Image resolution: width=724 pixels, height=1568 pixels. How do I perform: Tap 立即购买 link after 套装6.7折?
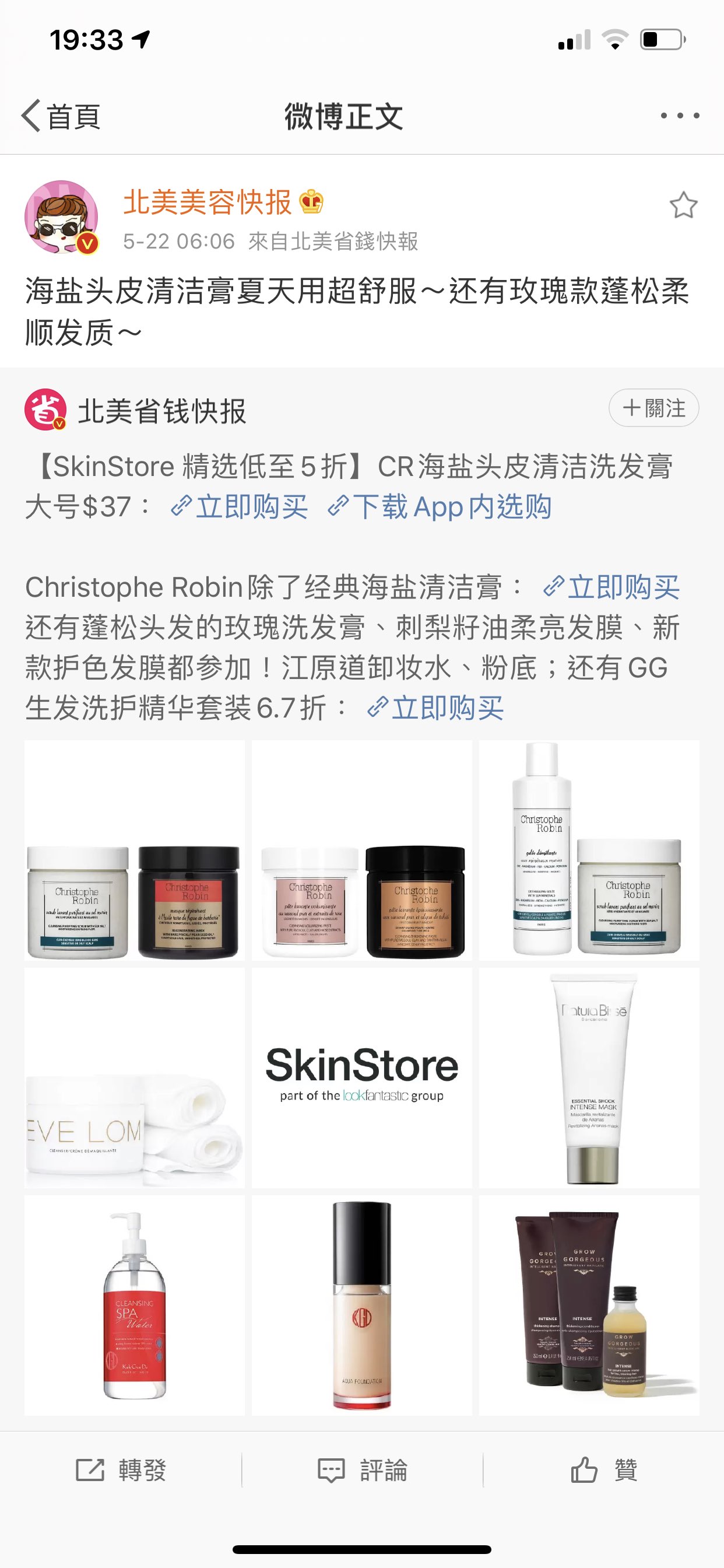click(x=435, y=708)
